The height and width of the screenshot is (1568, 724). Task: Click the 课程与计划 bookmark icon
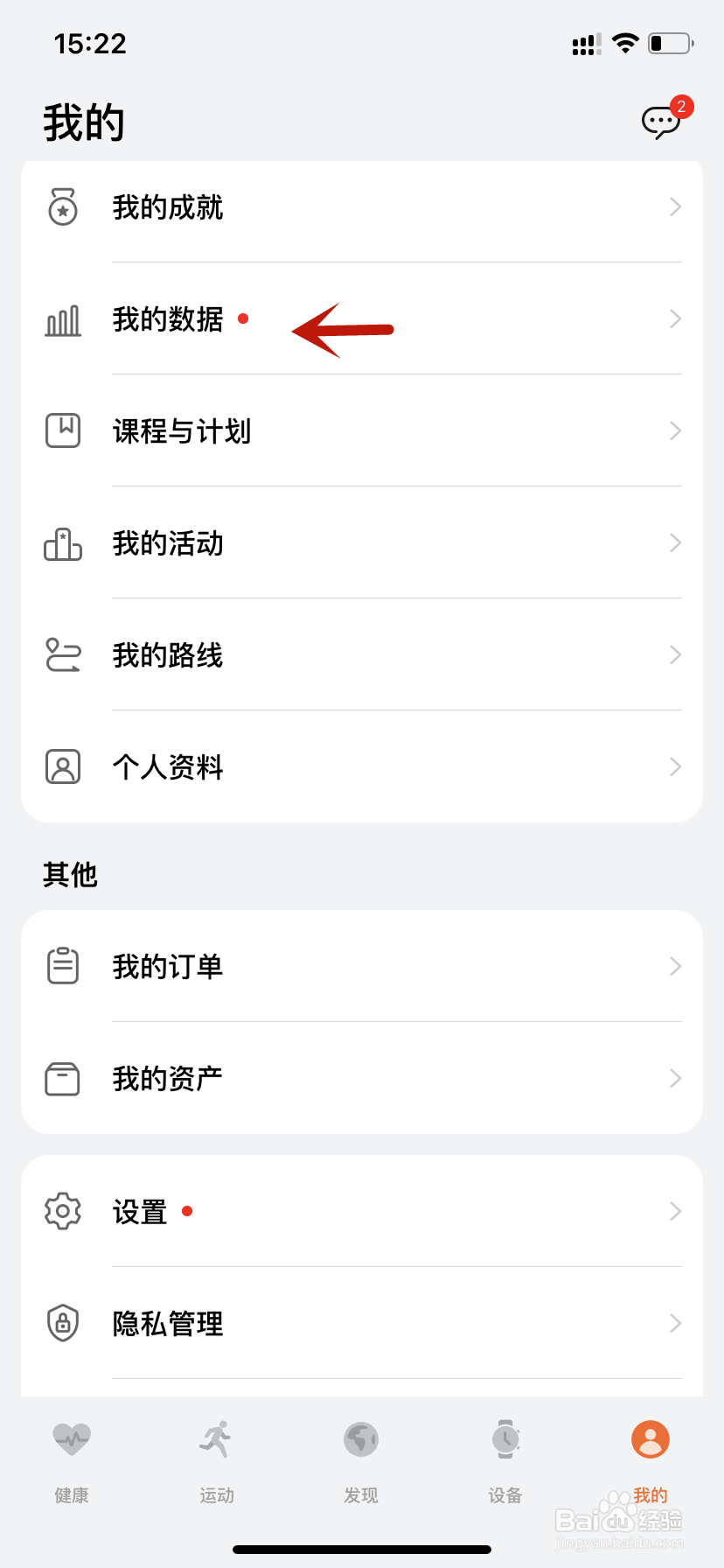(x=62, y=431)
